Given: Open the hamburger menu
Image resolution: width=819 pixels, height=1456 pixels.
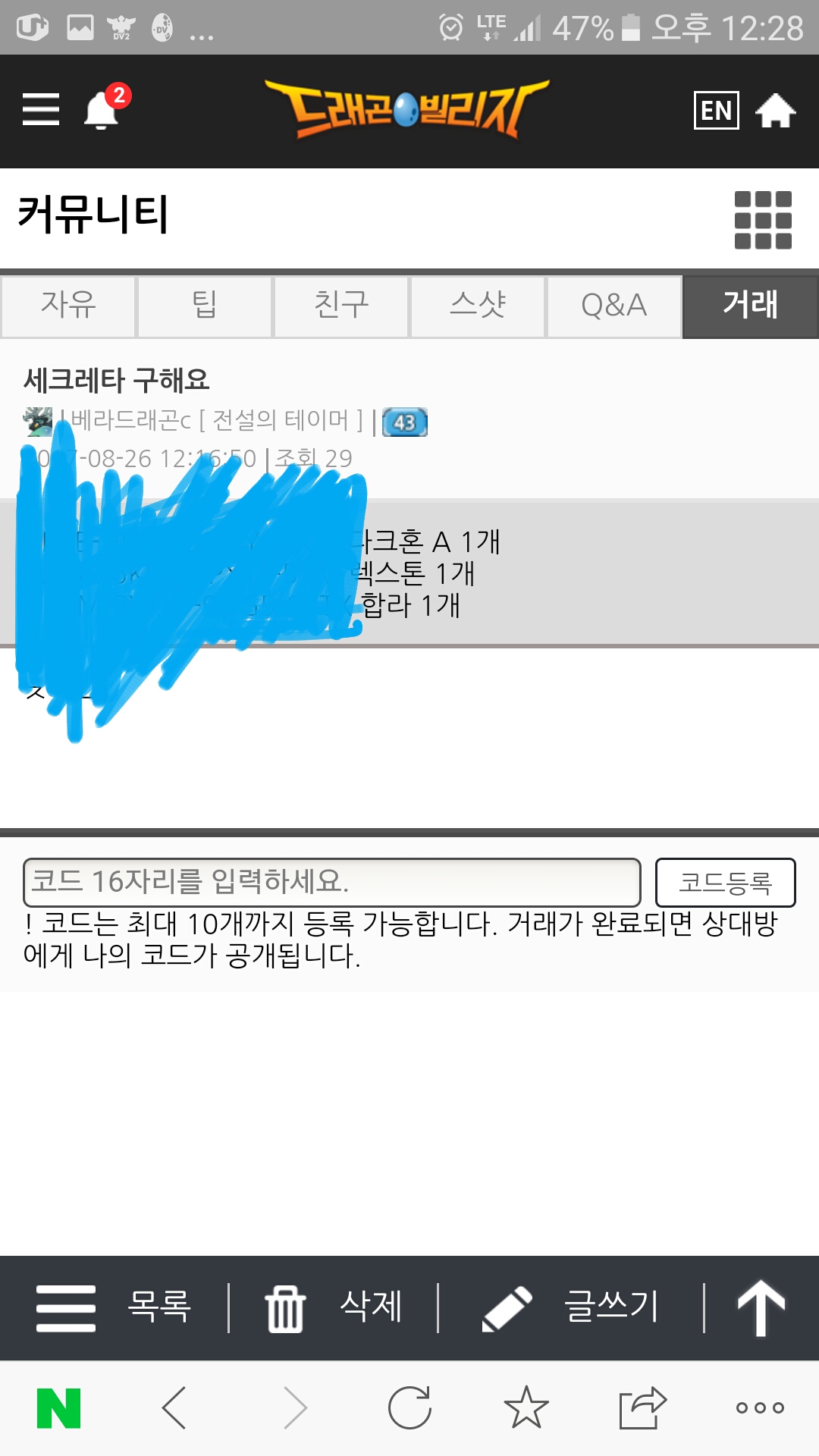Looking at the screenshot, I should (41, 109).
